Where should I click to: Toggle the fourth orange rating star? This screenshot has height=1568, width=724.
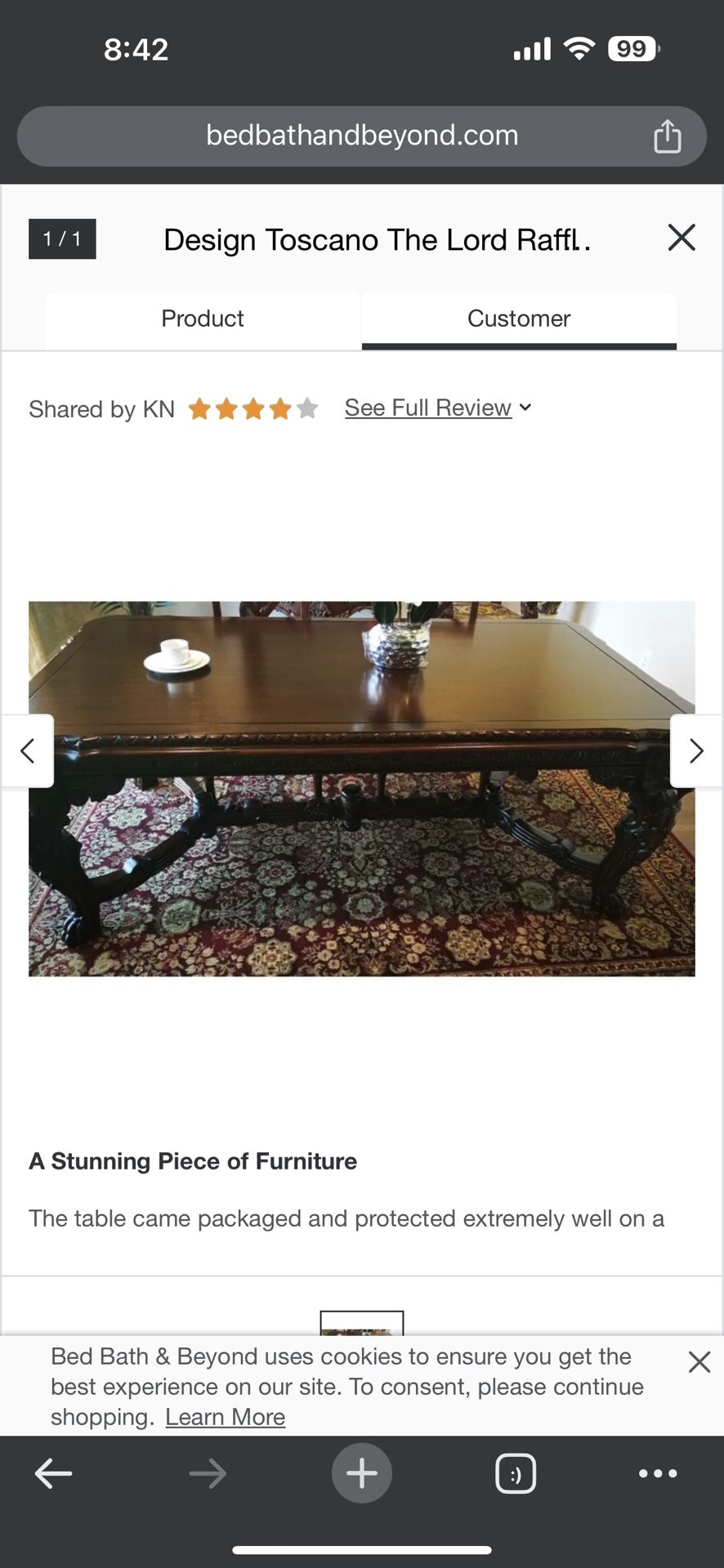(280, 408)
